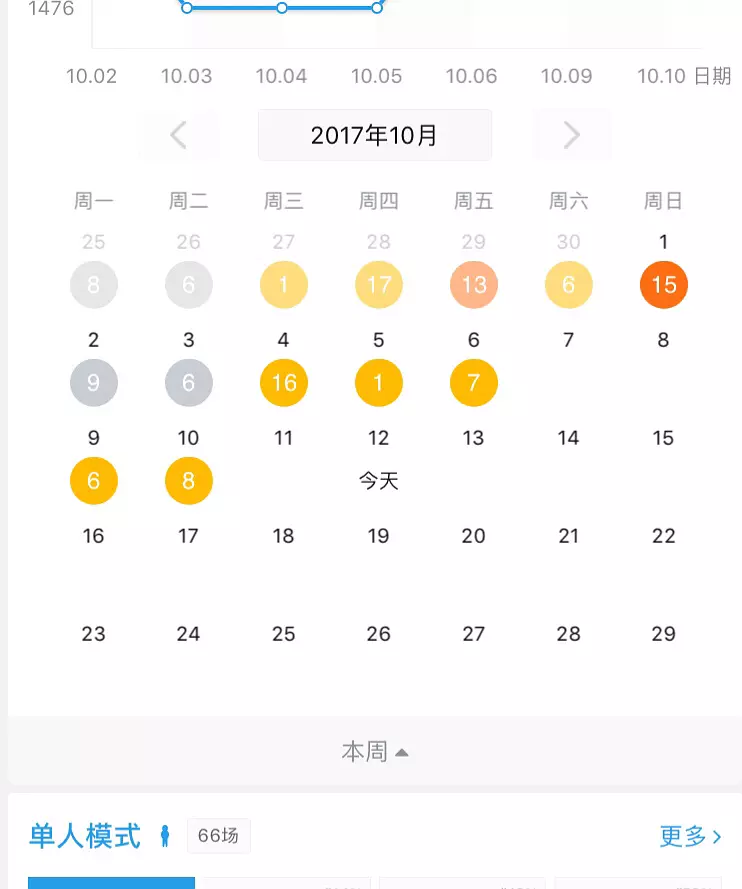
Task: Select October 9 with 6 matches
Action: (94, 480)
